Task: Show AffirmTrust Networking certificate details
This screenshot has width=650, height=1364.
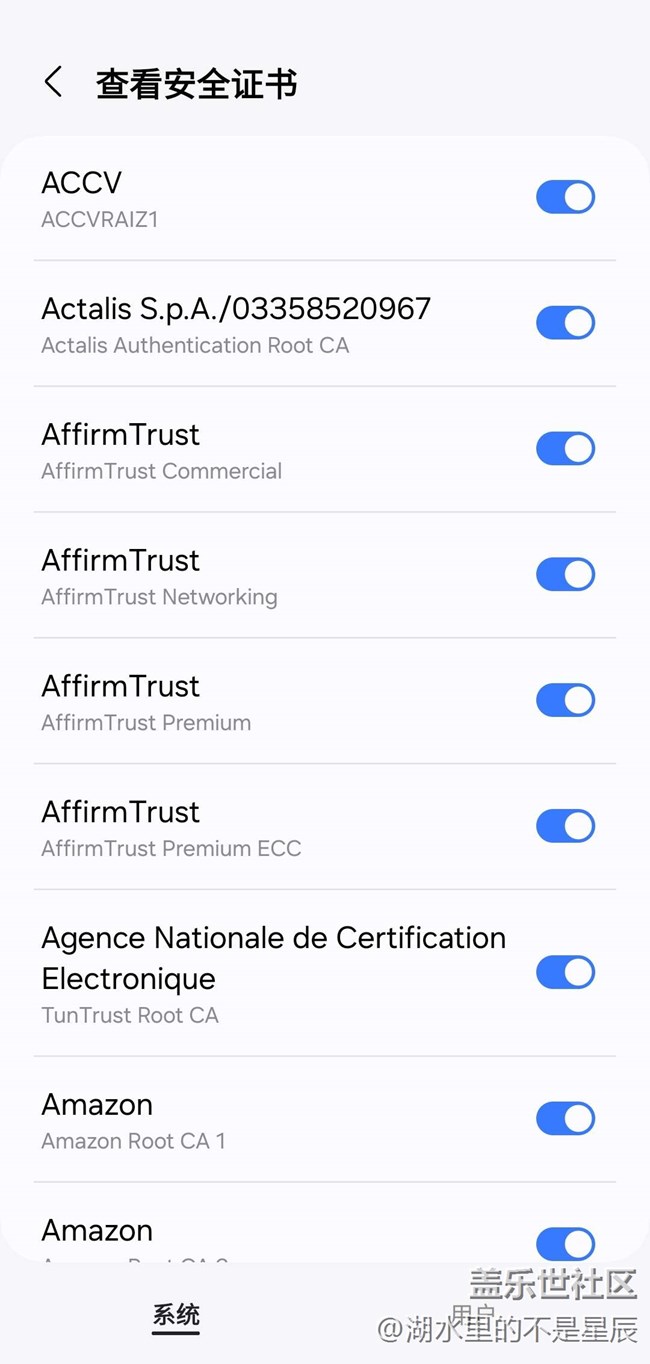Action: [x=250, y=576]
